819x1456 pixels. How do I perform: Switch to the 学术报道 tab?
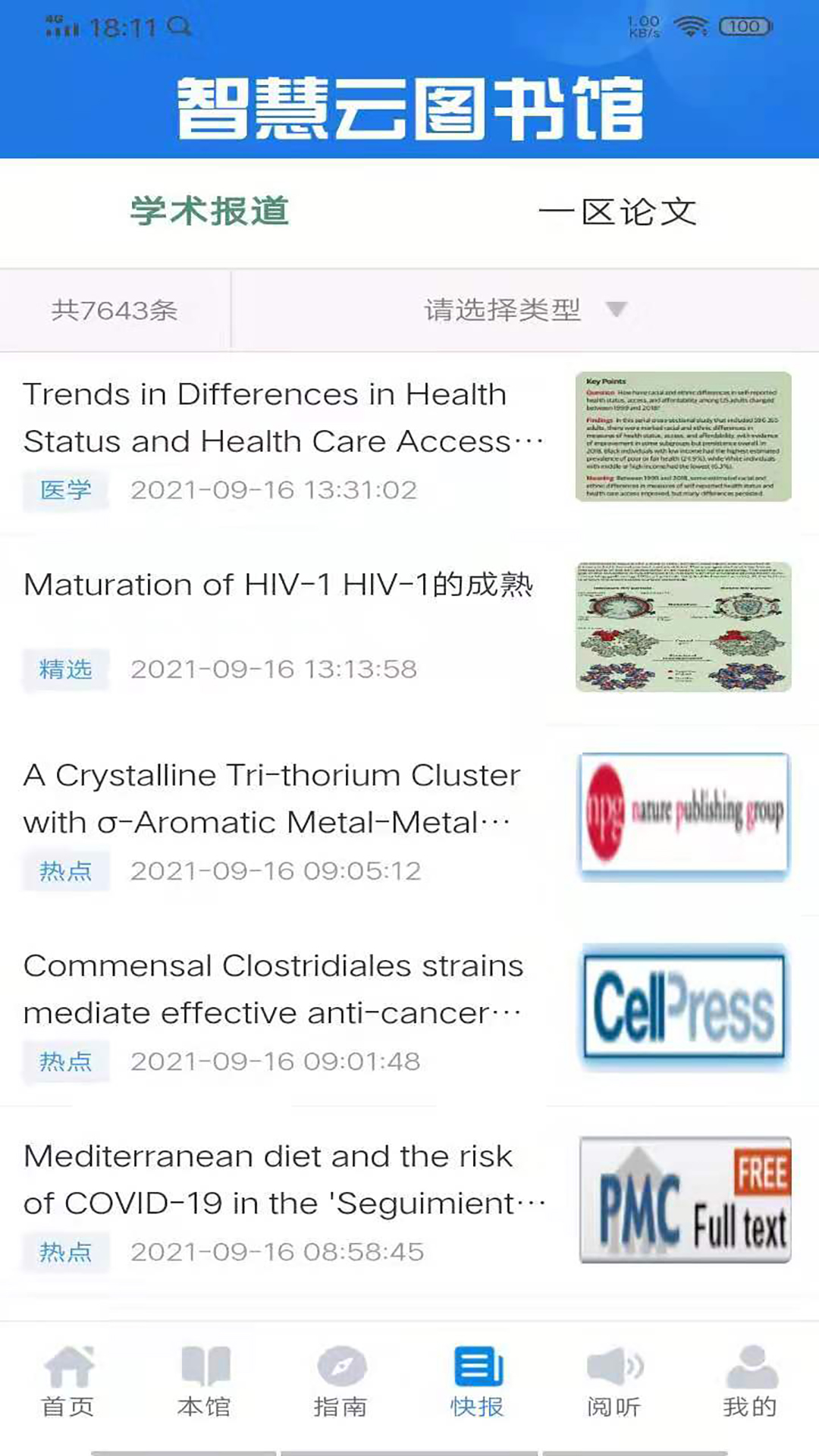coord(209,212)
